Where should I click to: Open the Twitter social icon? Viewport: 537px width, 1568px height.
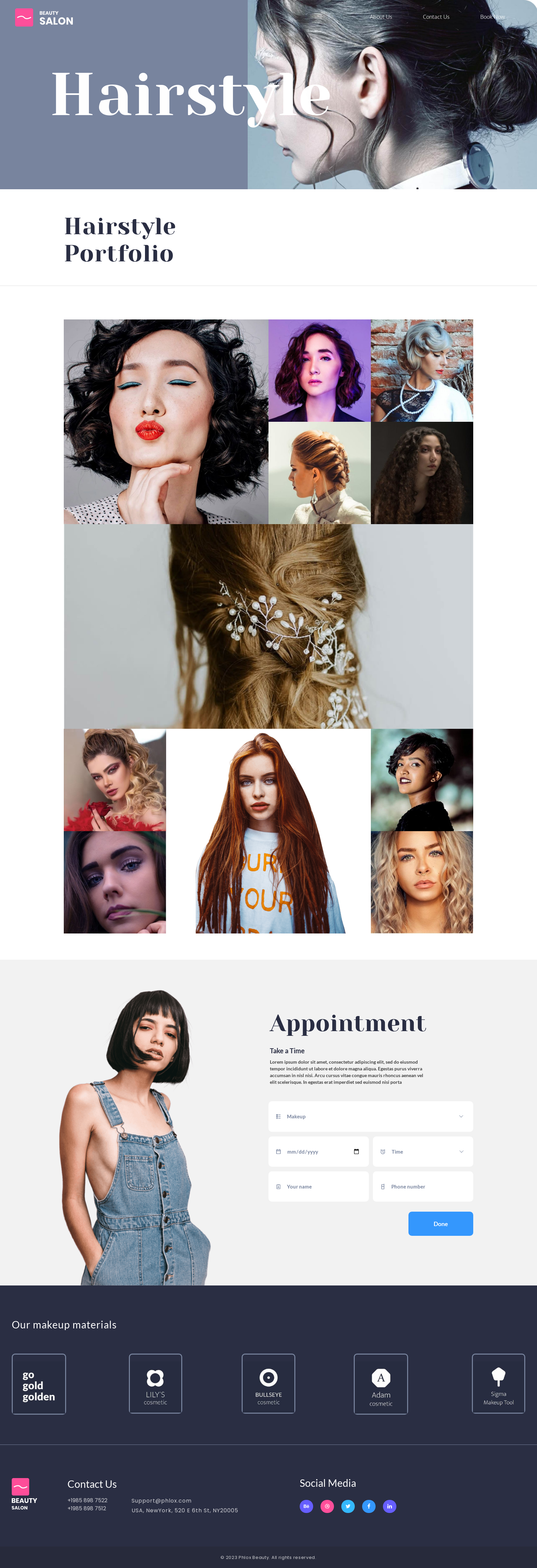(348, 1506)
